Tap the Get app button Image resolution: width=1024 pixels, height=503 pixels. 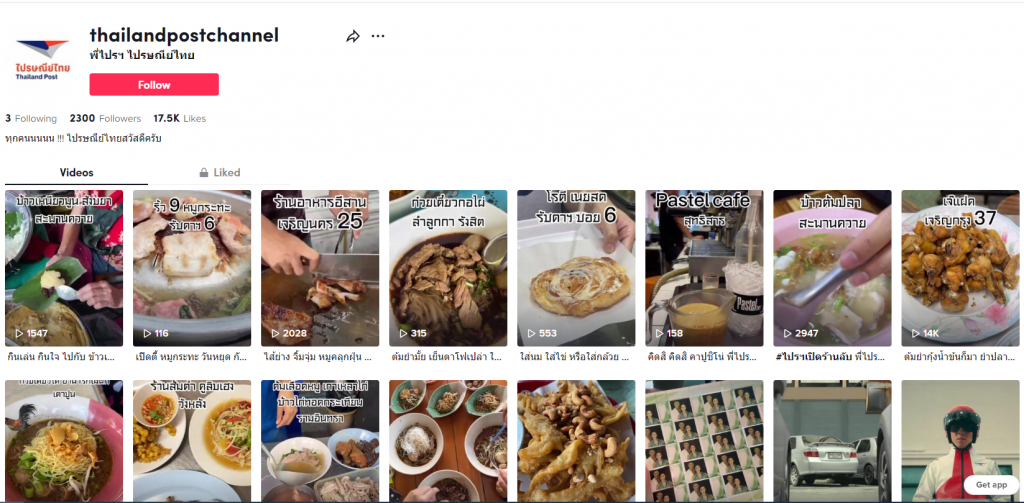[991, 484]
